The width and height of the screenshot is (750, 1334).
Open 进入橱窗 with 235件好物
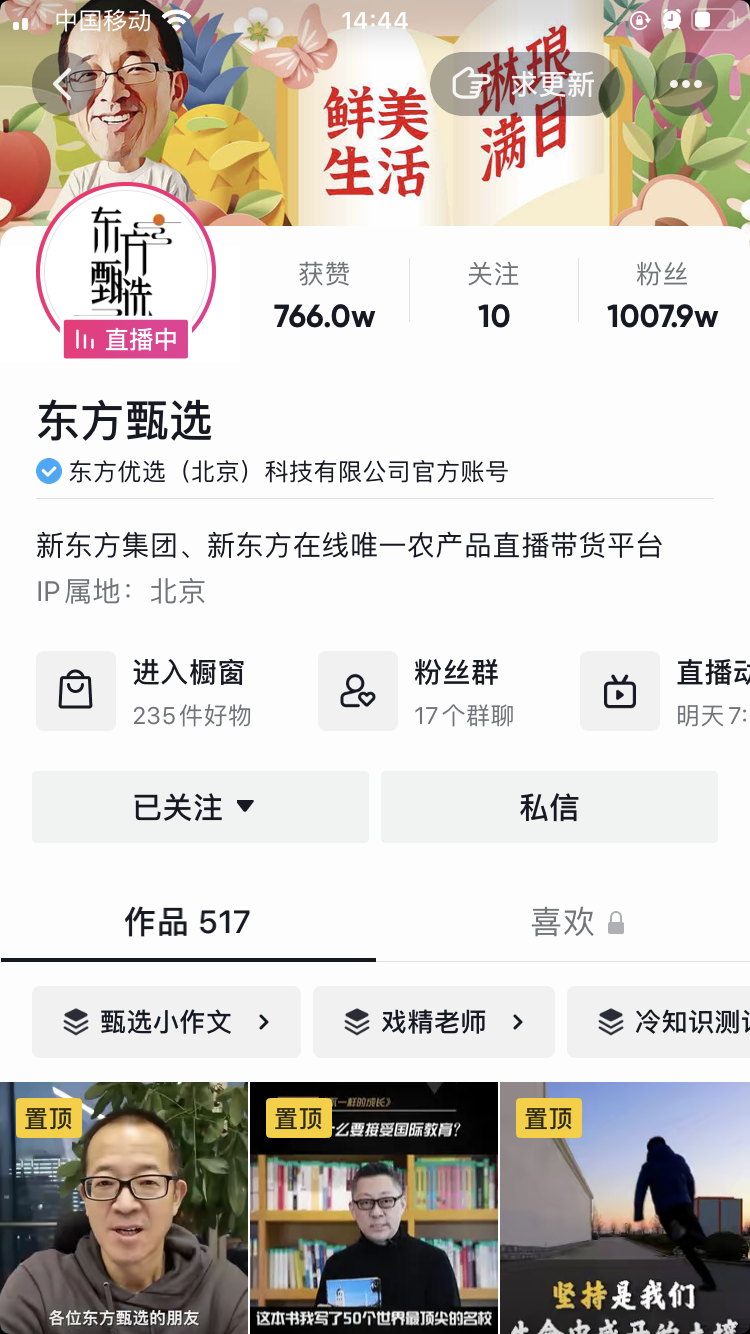coord(160,692)
